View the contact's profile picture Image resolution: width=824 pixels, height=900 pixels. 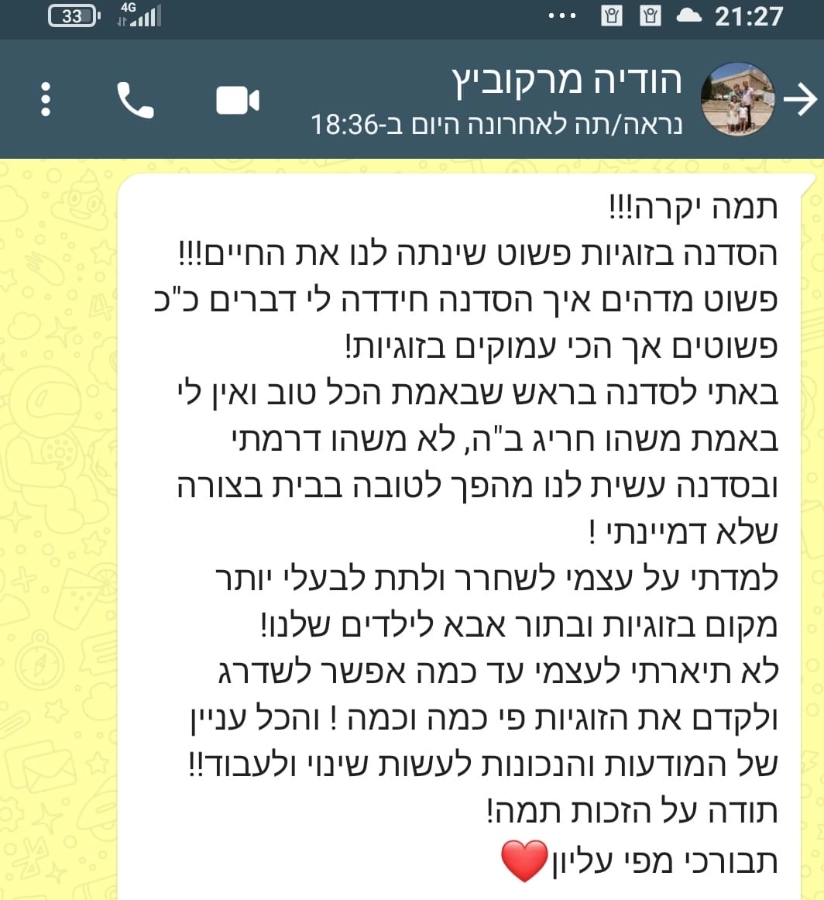740,100
